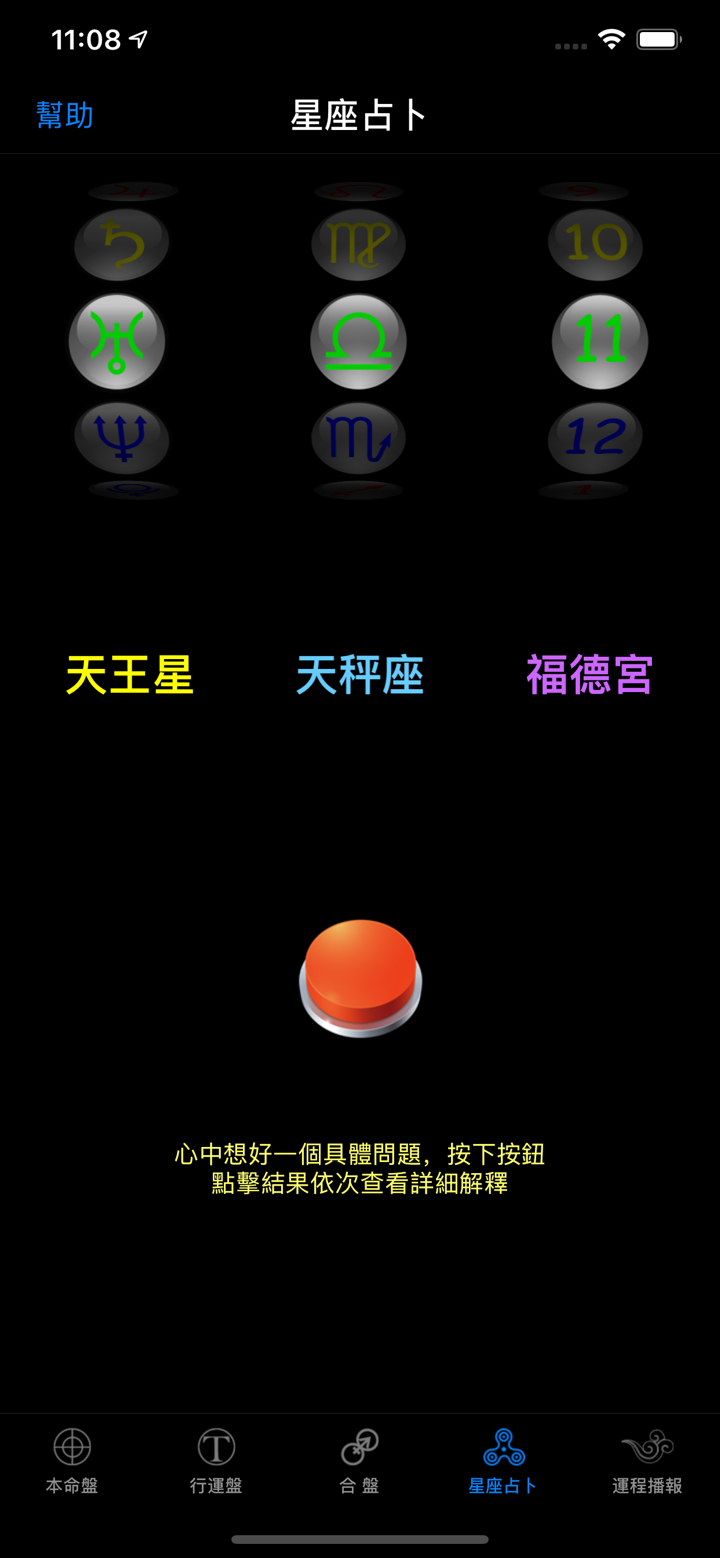Select the Uranus symbol in the planet wheel

coord(117,341)
